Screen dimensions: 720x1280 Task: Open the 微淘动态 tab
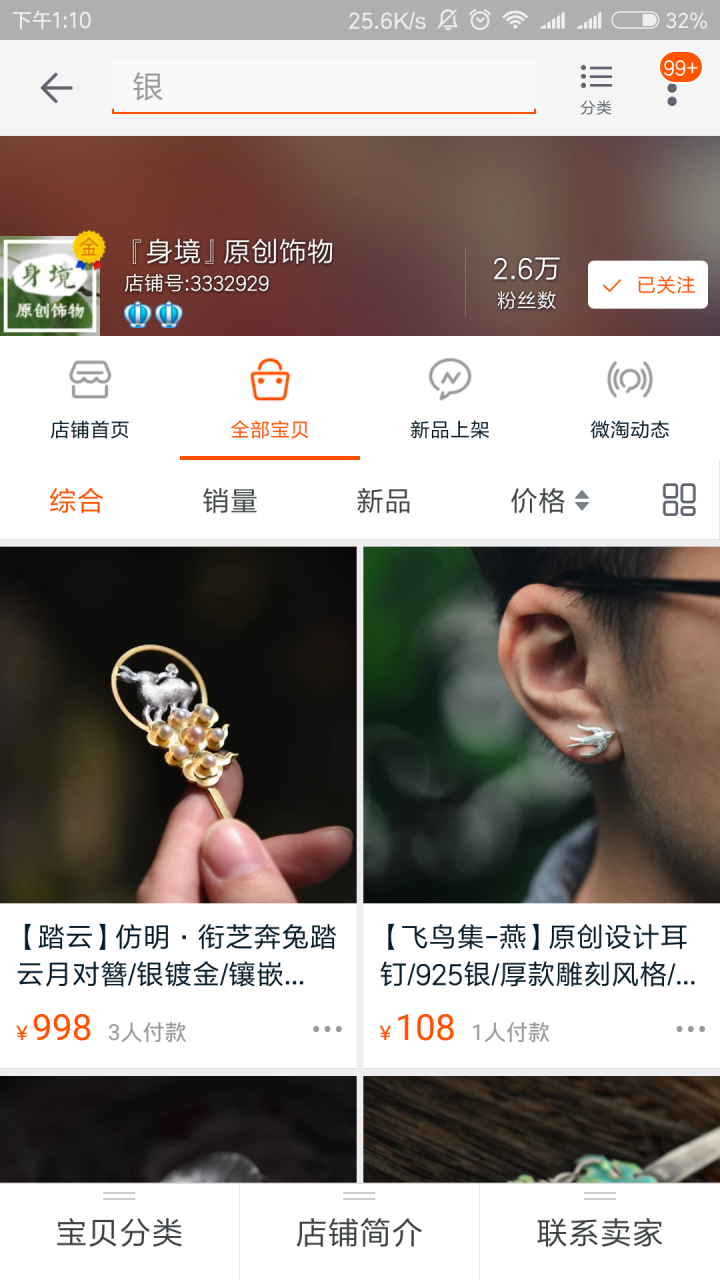tap(630, 400)
